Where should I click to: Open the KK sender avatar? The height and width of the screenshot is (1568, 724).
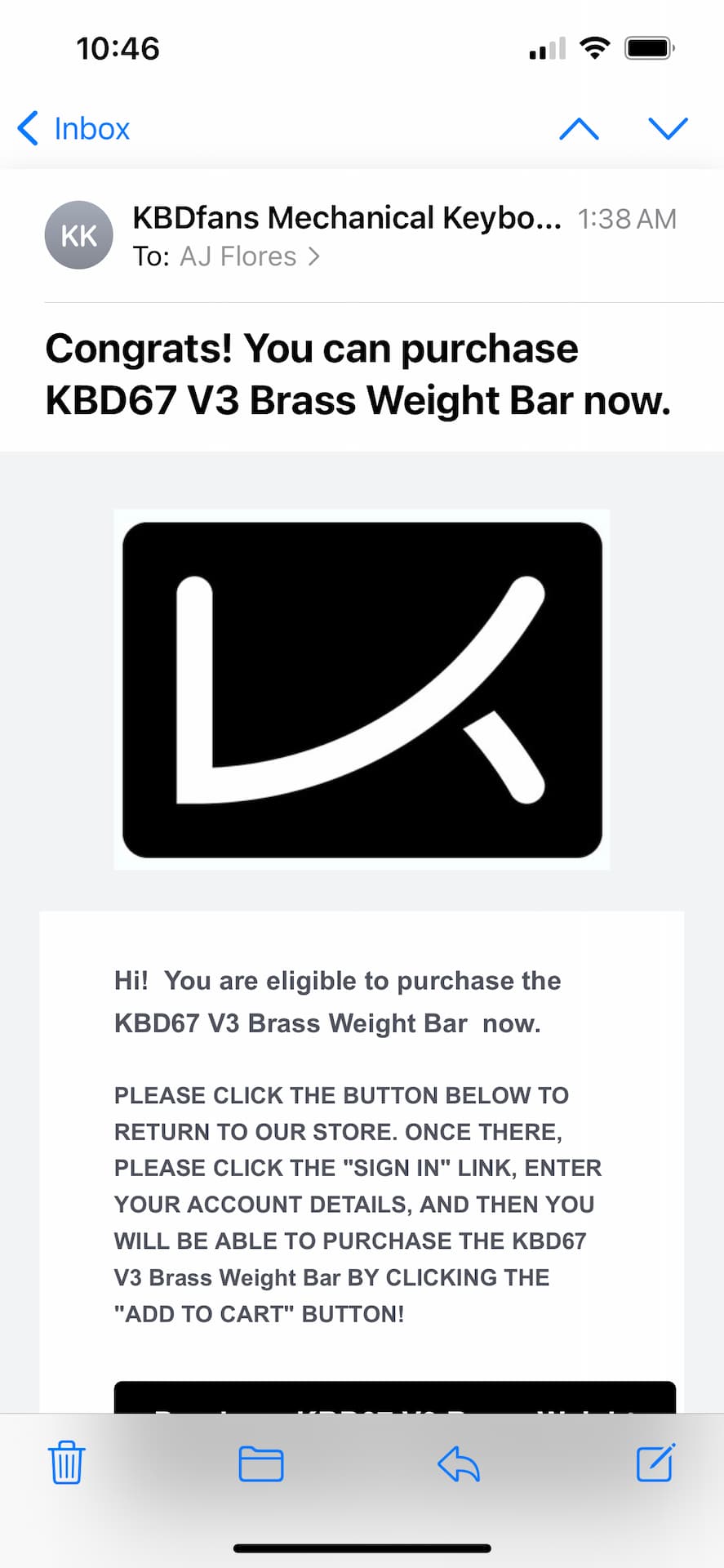pyautogui.click(x=79, y=235)
